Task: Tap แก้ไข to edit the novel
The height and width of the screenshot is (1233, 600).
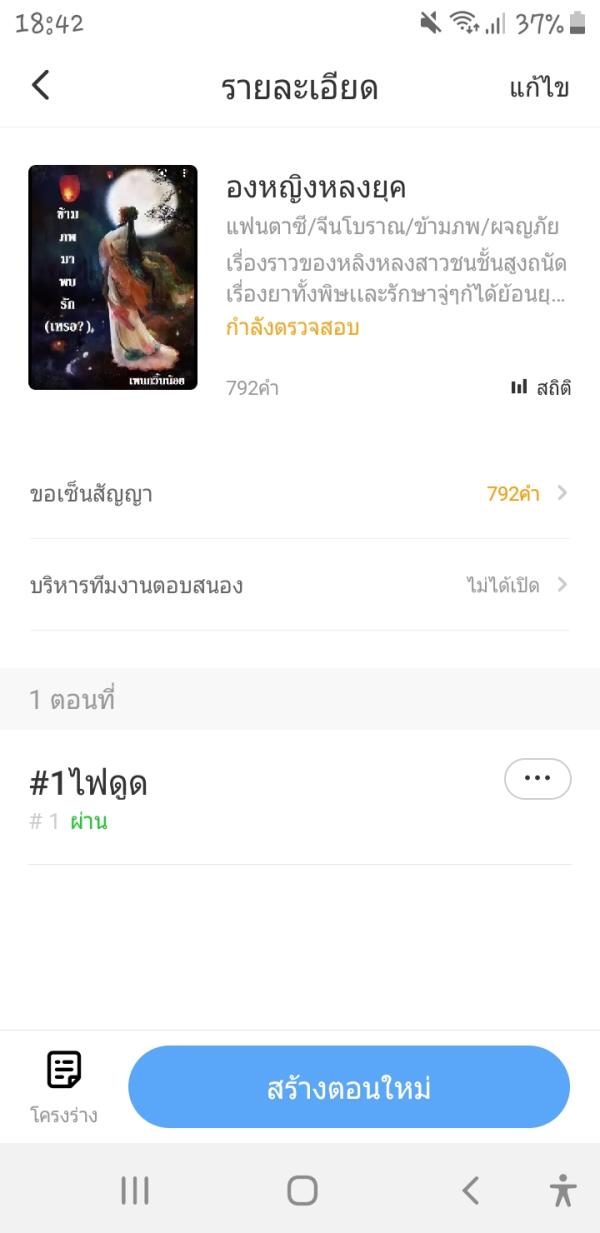Action: (539, 88)
